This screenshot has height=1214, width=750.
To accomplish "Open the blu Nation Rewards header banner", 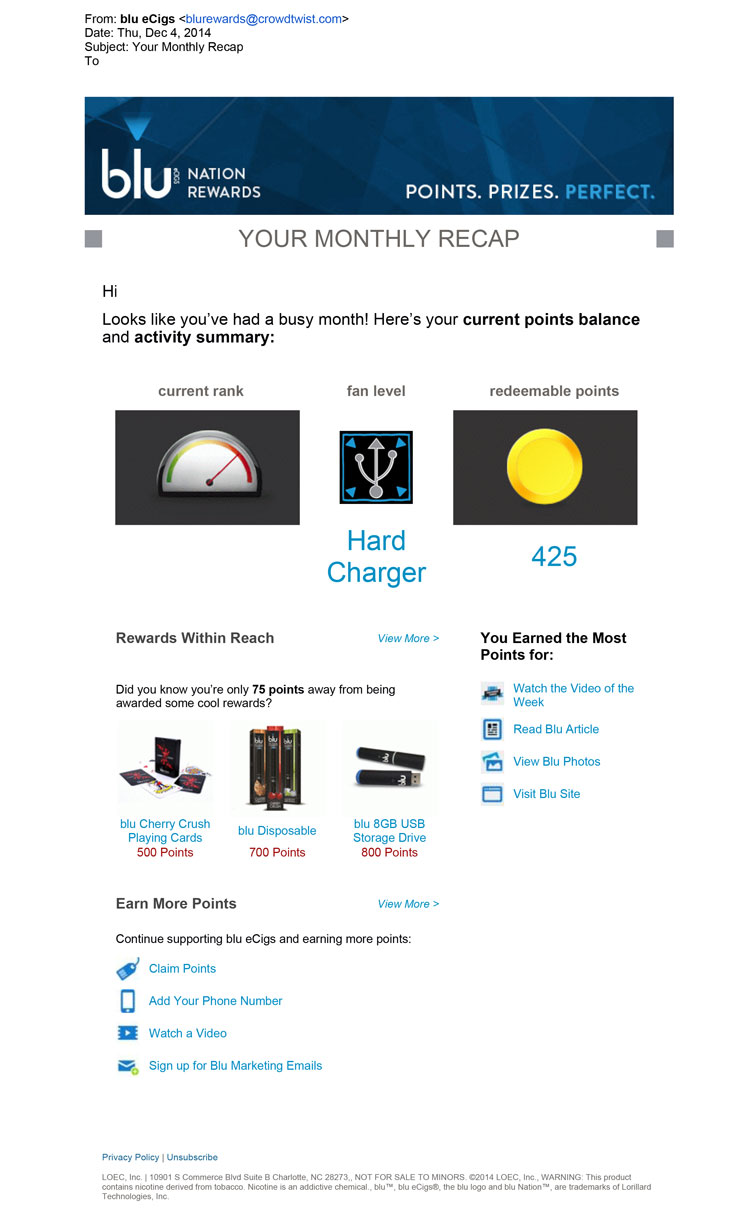I will (378, 156).
